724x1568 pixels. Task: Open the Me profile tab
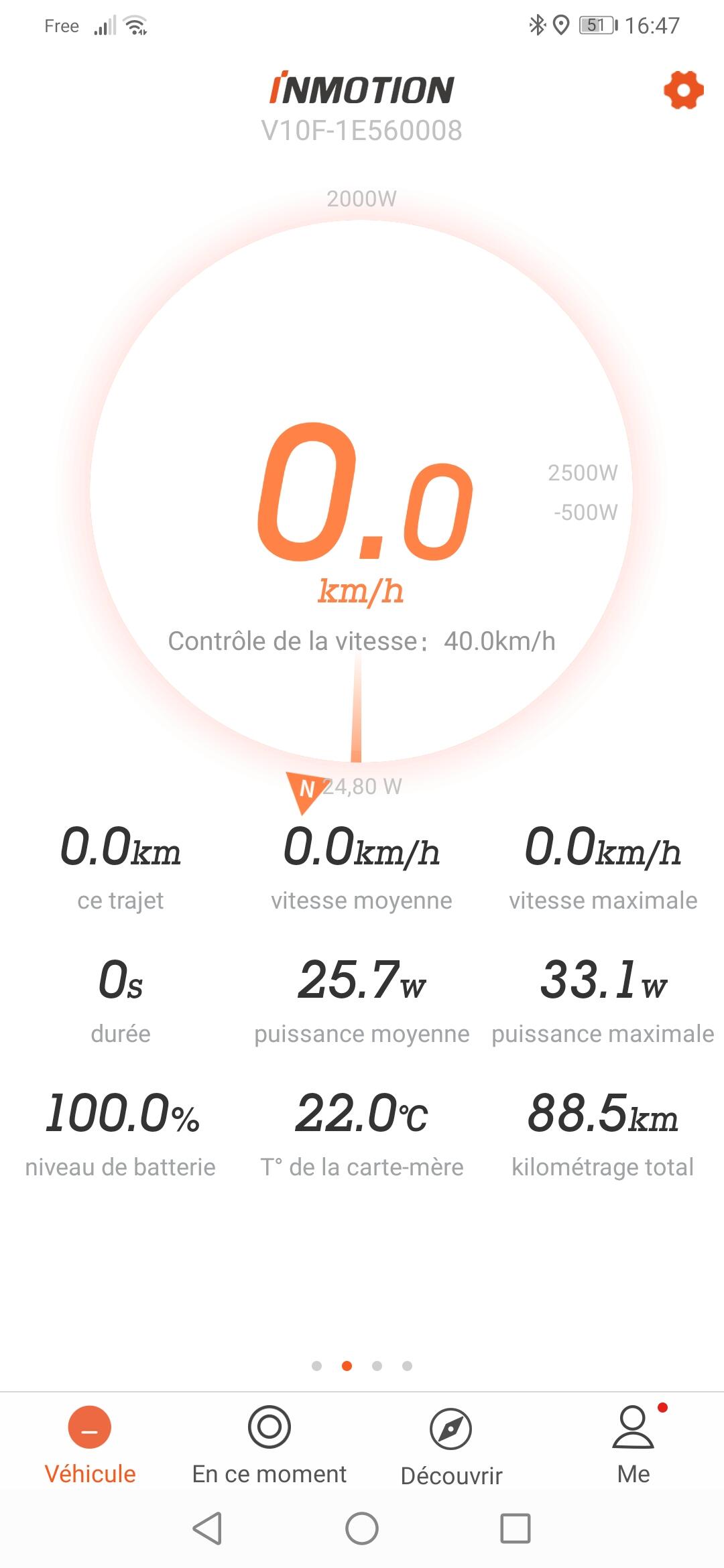click(x=633, y=1445)
